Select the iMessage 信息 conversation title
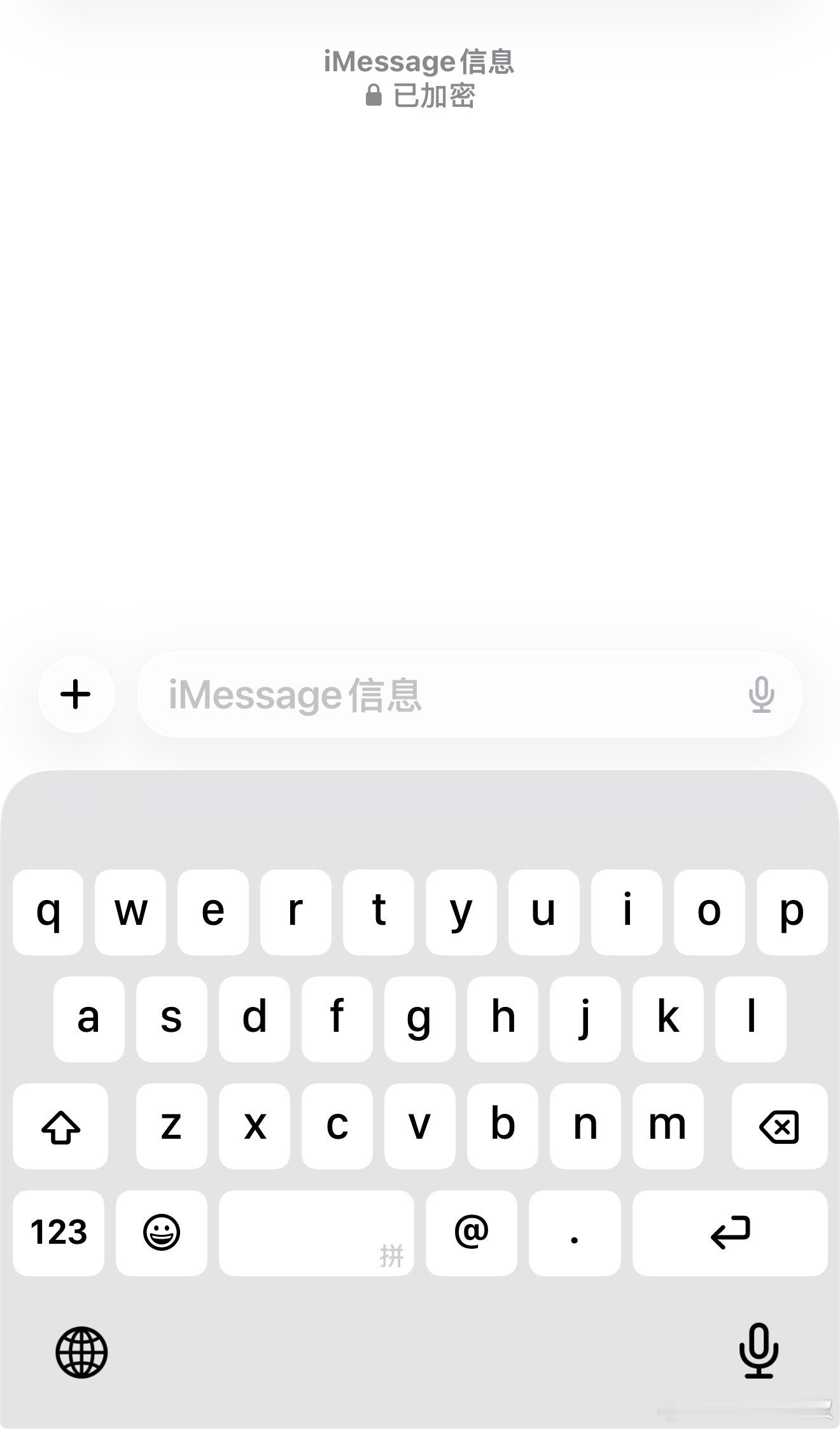 (420, 60)
